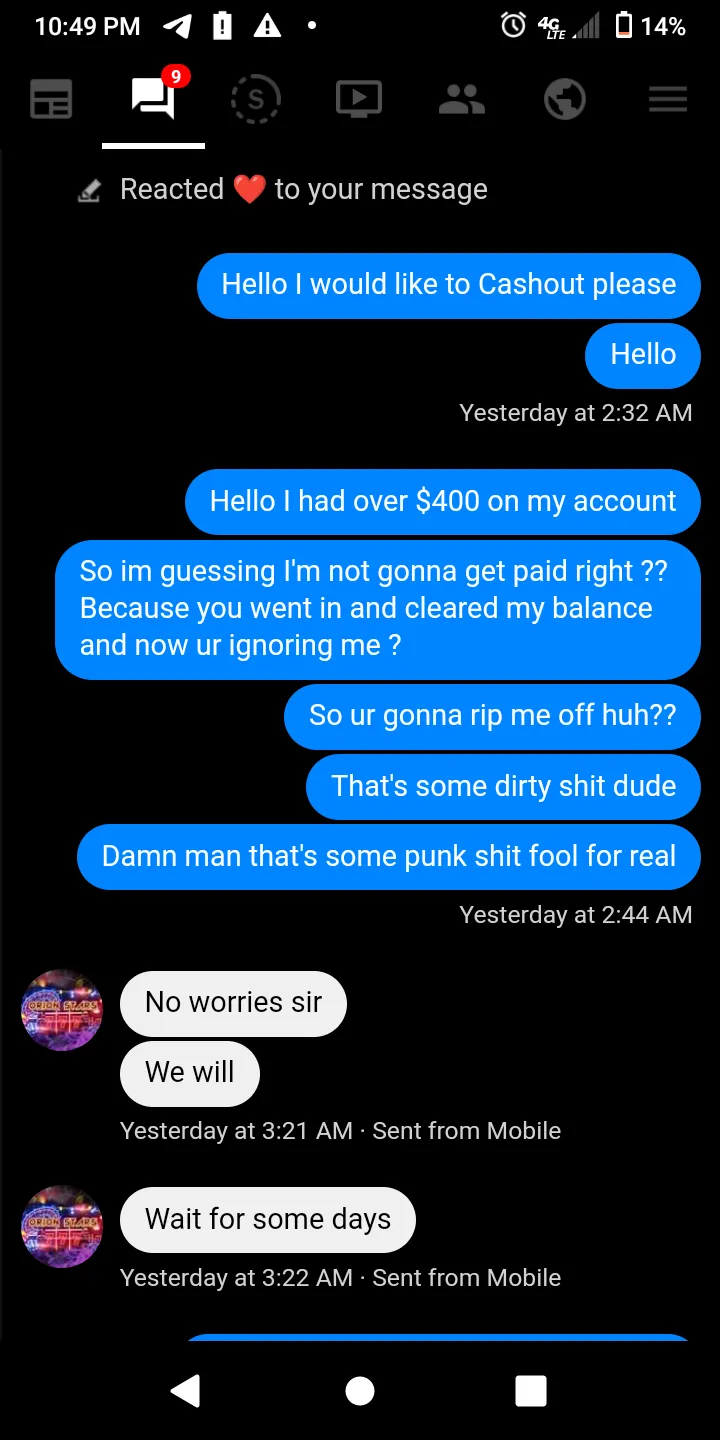The image size is (720, 1440).
Task: Go to the home screen
Action: tap(360, 1391)
